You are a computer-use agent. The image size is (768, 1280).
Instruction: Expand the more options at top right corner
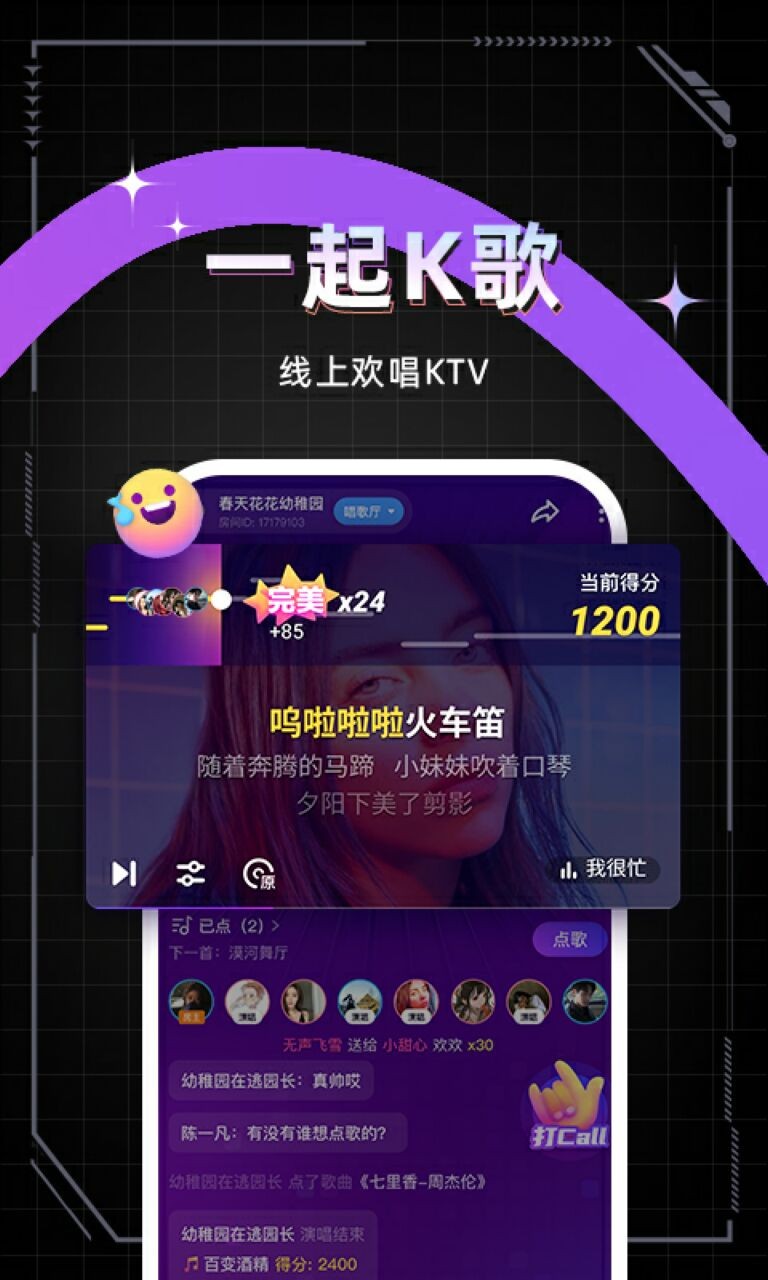600,512
